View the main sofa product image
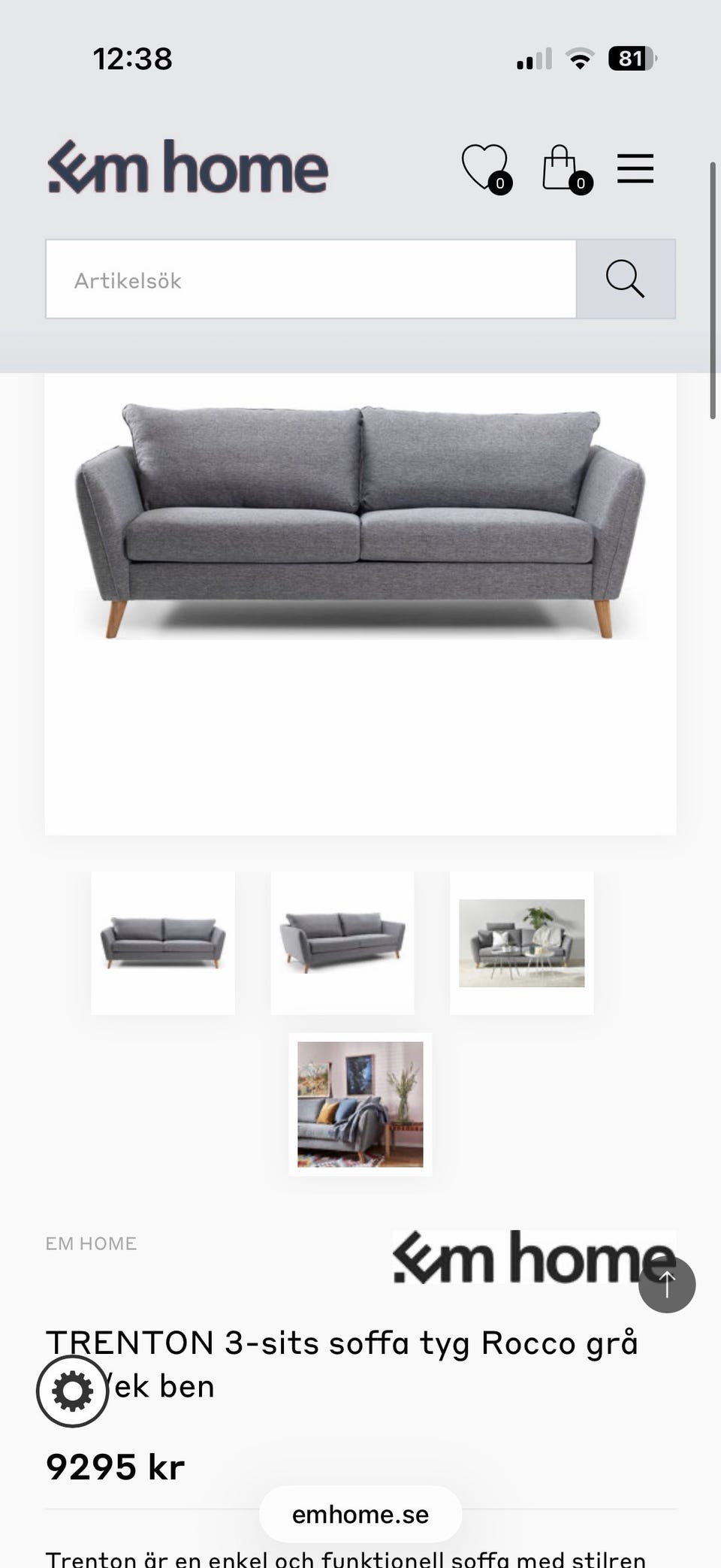The height and width of the screenshot is (1568, 721). click(360, 526)
